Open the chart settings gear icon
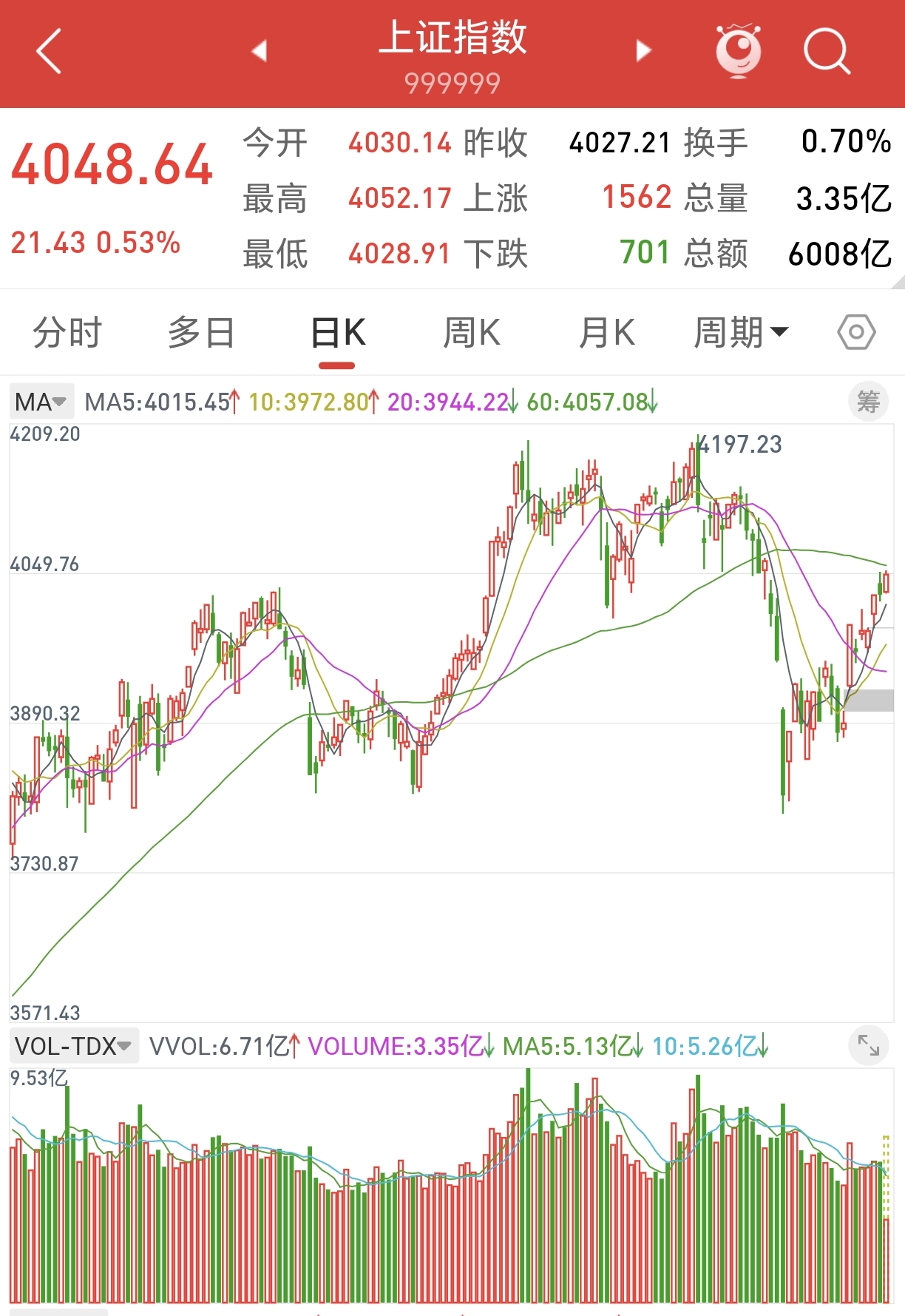The image size is (905, 1316). click(855, 332)
